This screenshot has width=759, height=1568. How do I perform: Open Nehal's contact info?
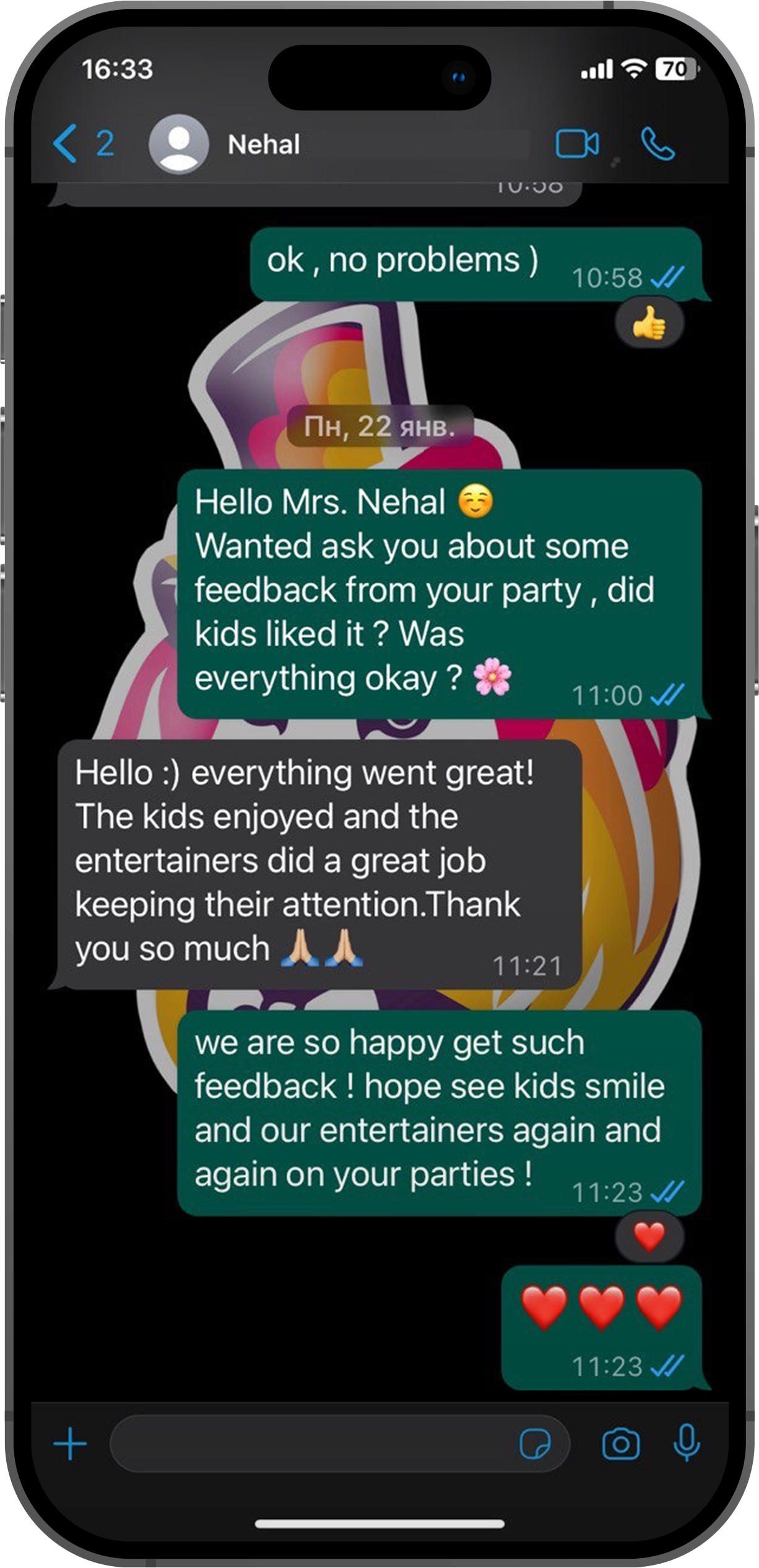pos(264,145)
